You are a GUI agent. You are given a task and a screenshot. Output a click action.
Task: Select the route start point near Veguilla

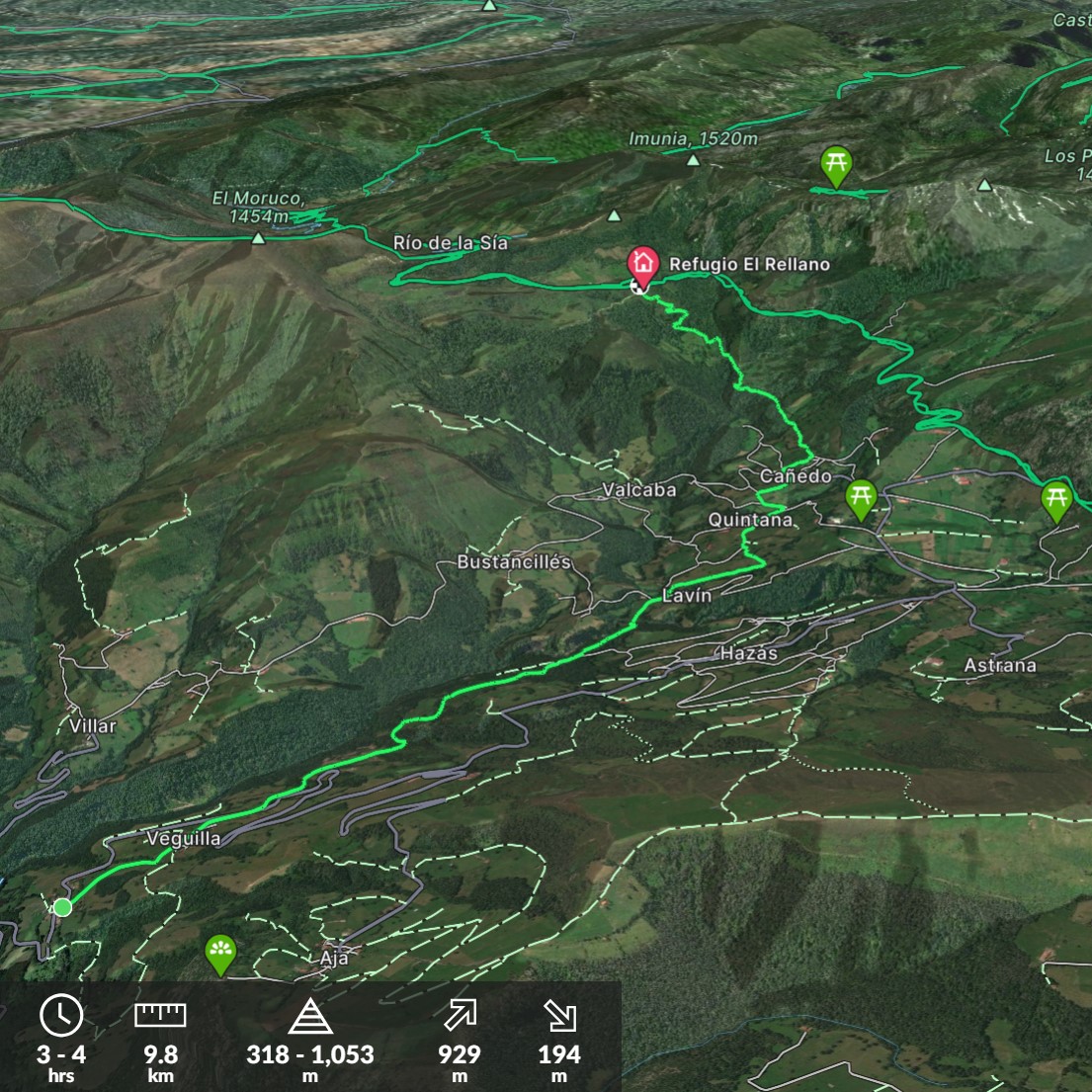click(62, 907)
